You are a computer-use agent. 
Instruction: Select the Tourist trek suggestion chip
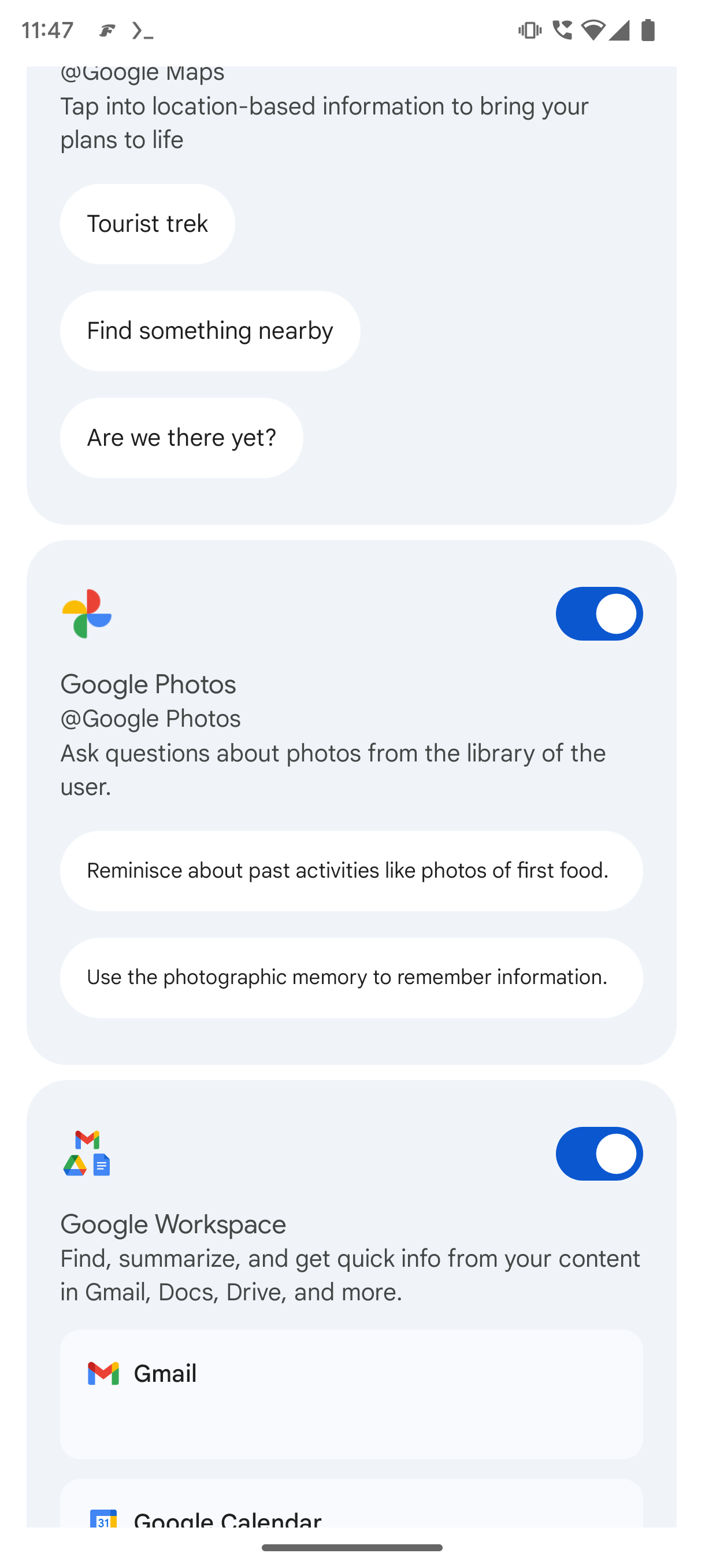(x=147, y=224)
